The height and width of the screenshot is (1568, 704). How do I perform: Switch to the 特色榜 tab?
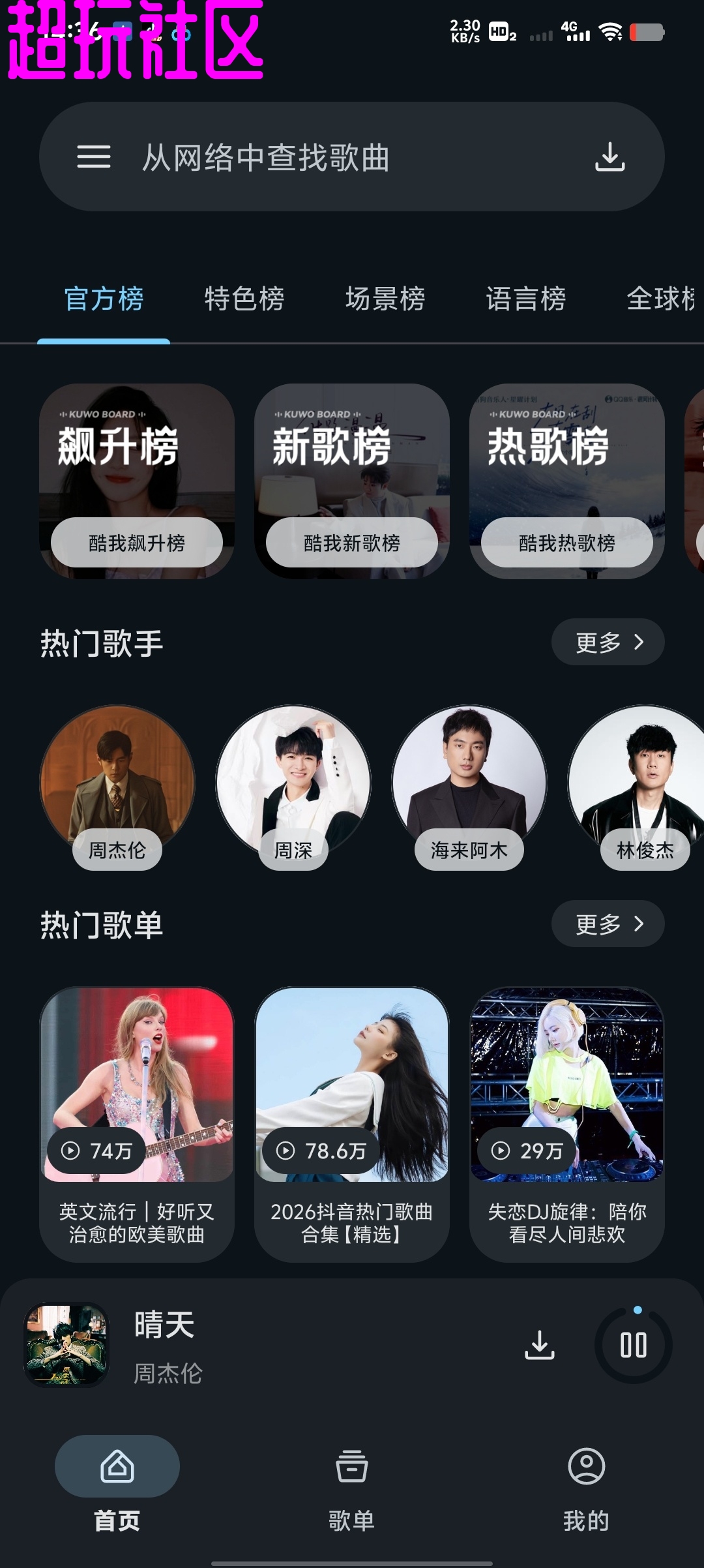[244, 299]
